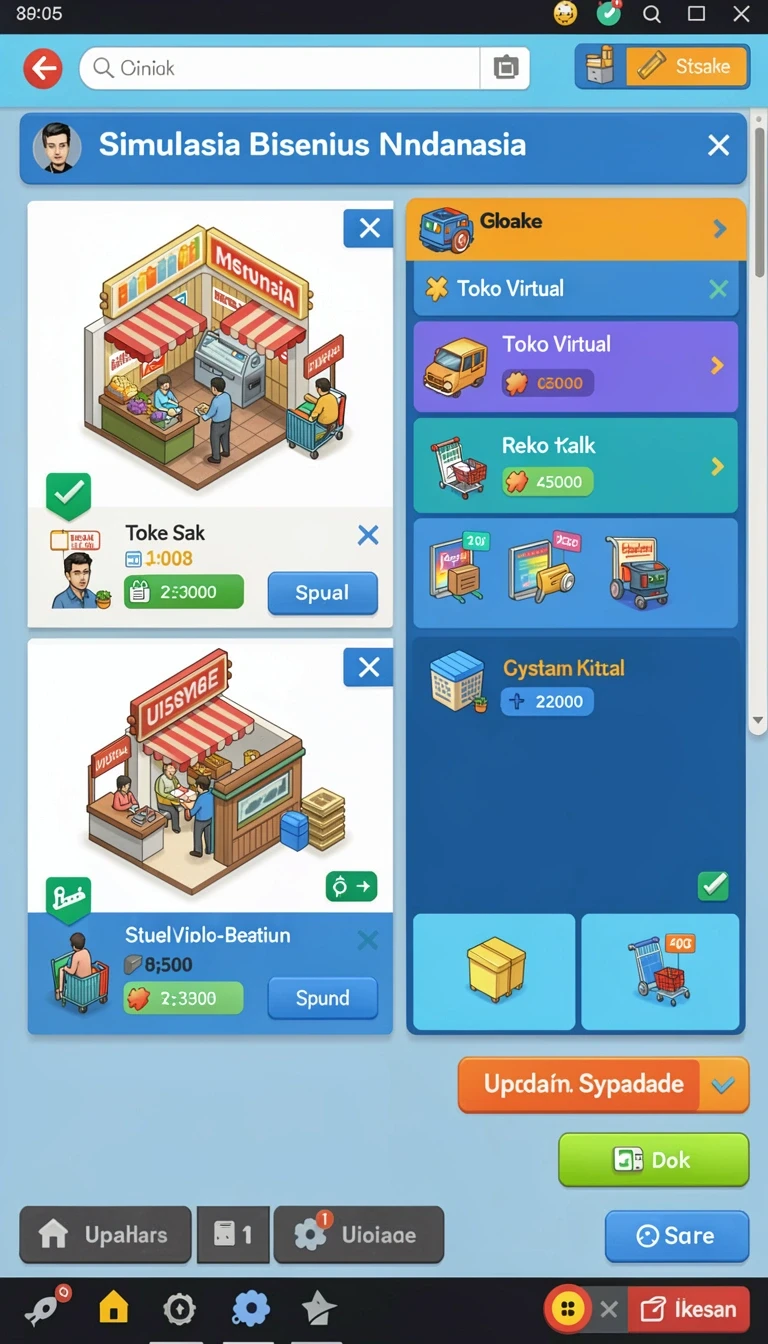The width and height of the screenshot is (768, 1344).
Task: Select the yellow box tile
Action: point(495,971)
